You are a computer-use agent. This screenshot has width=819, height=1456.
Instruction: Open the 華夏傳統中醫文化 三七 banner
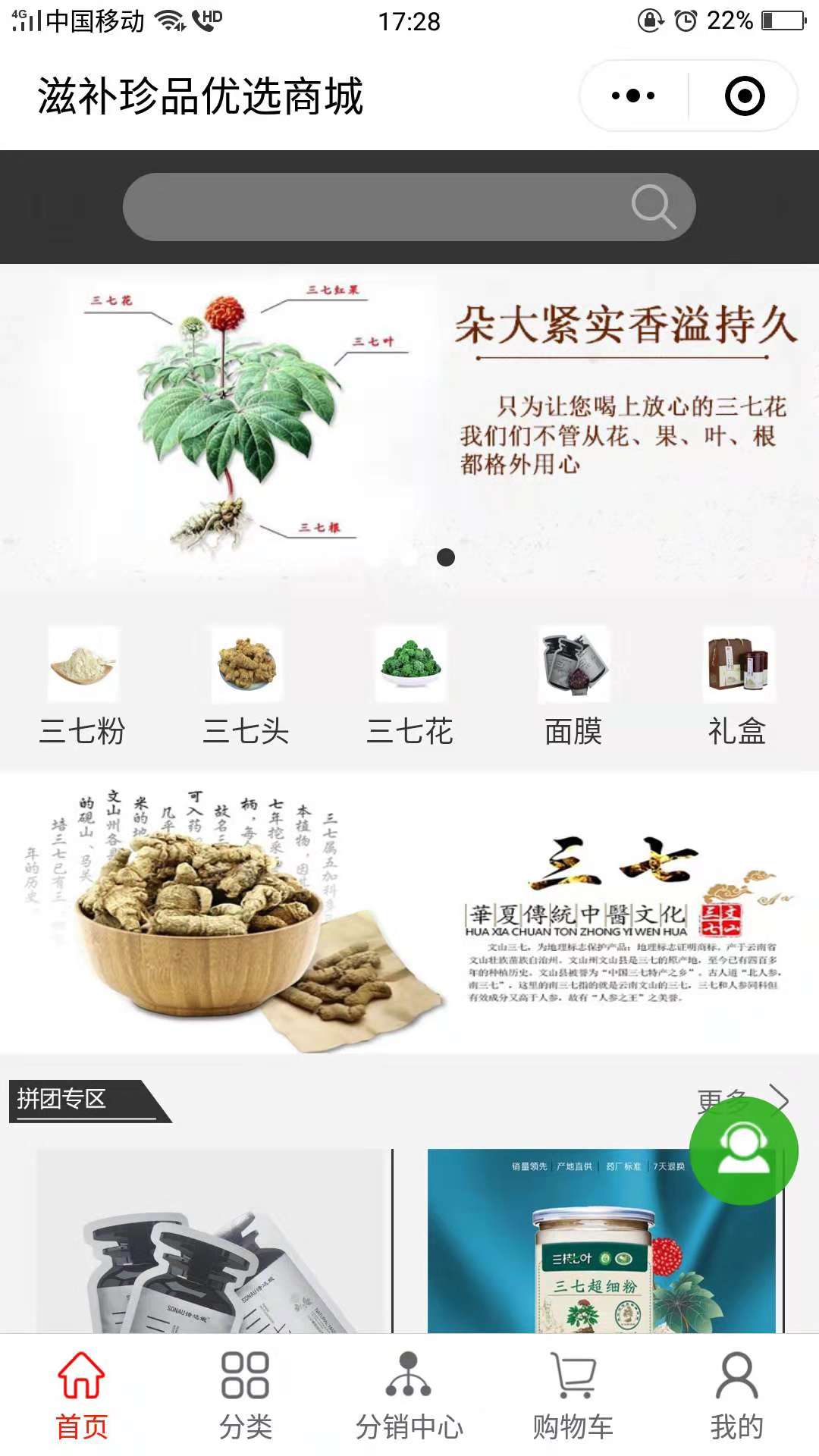coord(409,914)
